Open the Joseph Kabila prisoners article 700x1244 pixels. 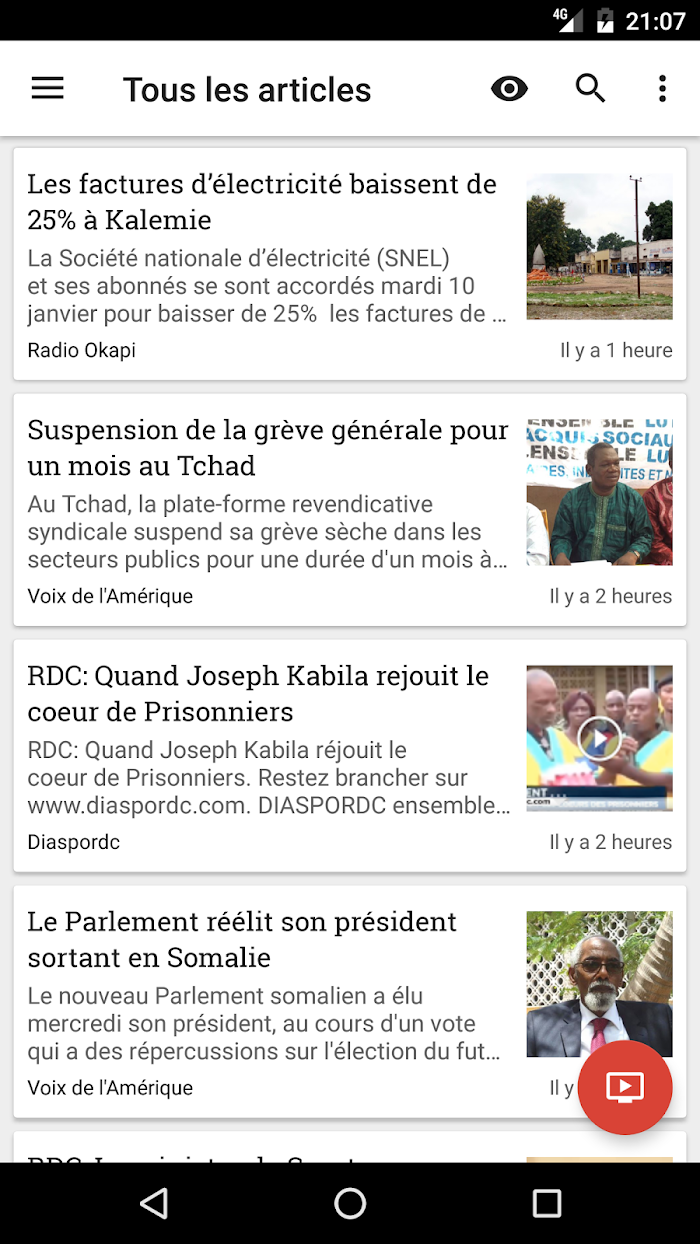point(350,756)
